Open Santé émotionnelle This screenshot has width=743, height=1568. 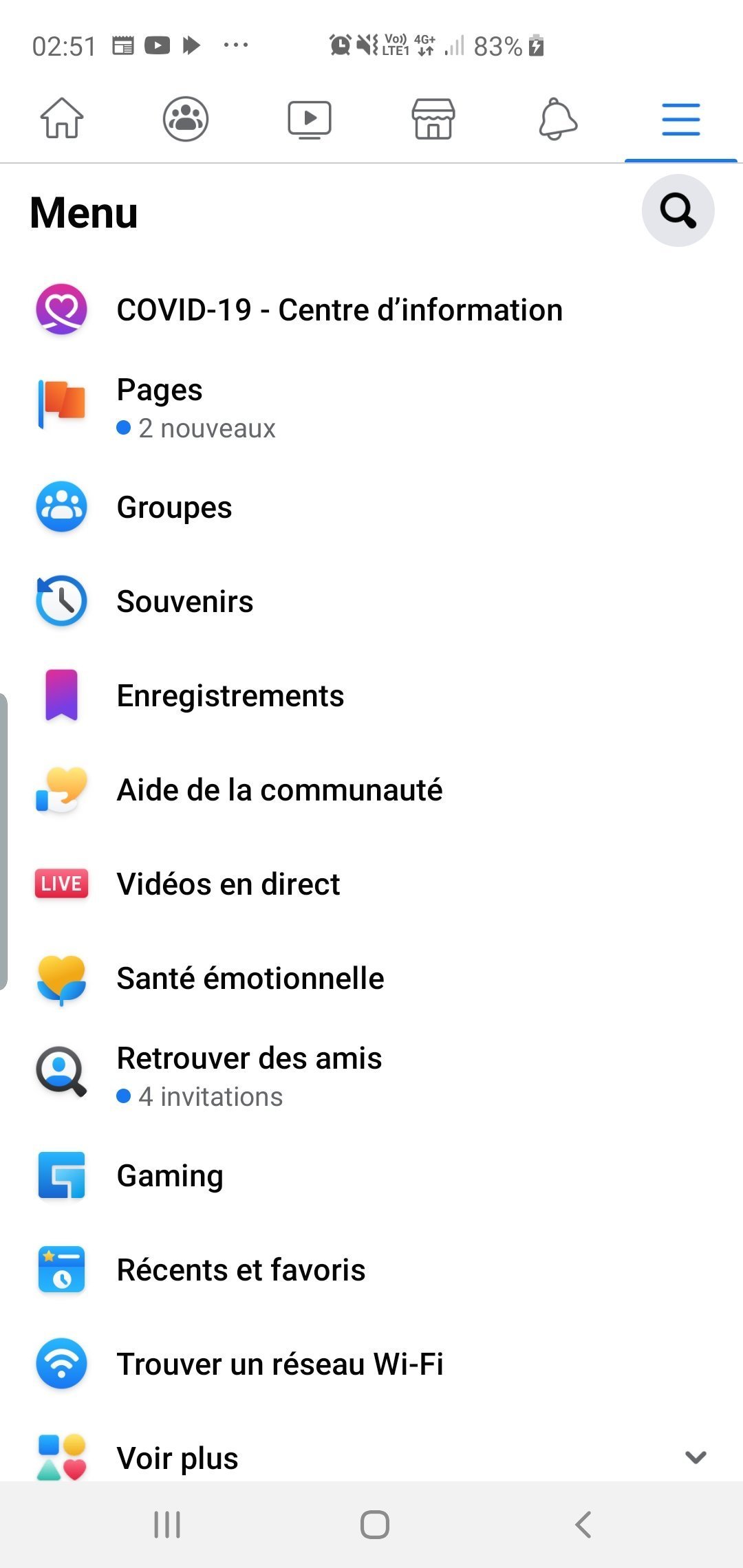click(x=250, y=979)
